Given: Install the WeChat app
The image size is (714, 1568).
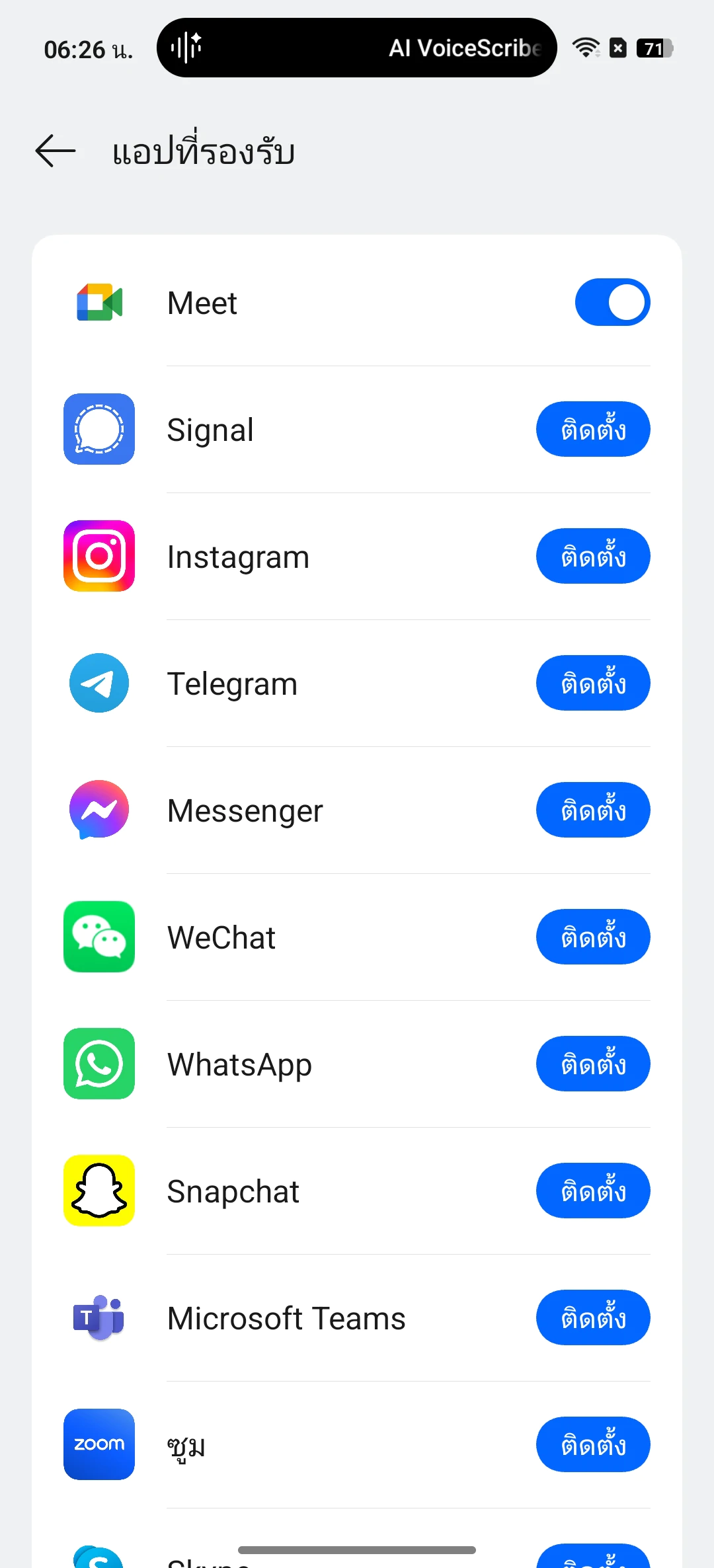Looking at the screenshot, I should 593,937.
